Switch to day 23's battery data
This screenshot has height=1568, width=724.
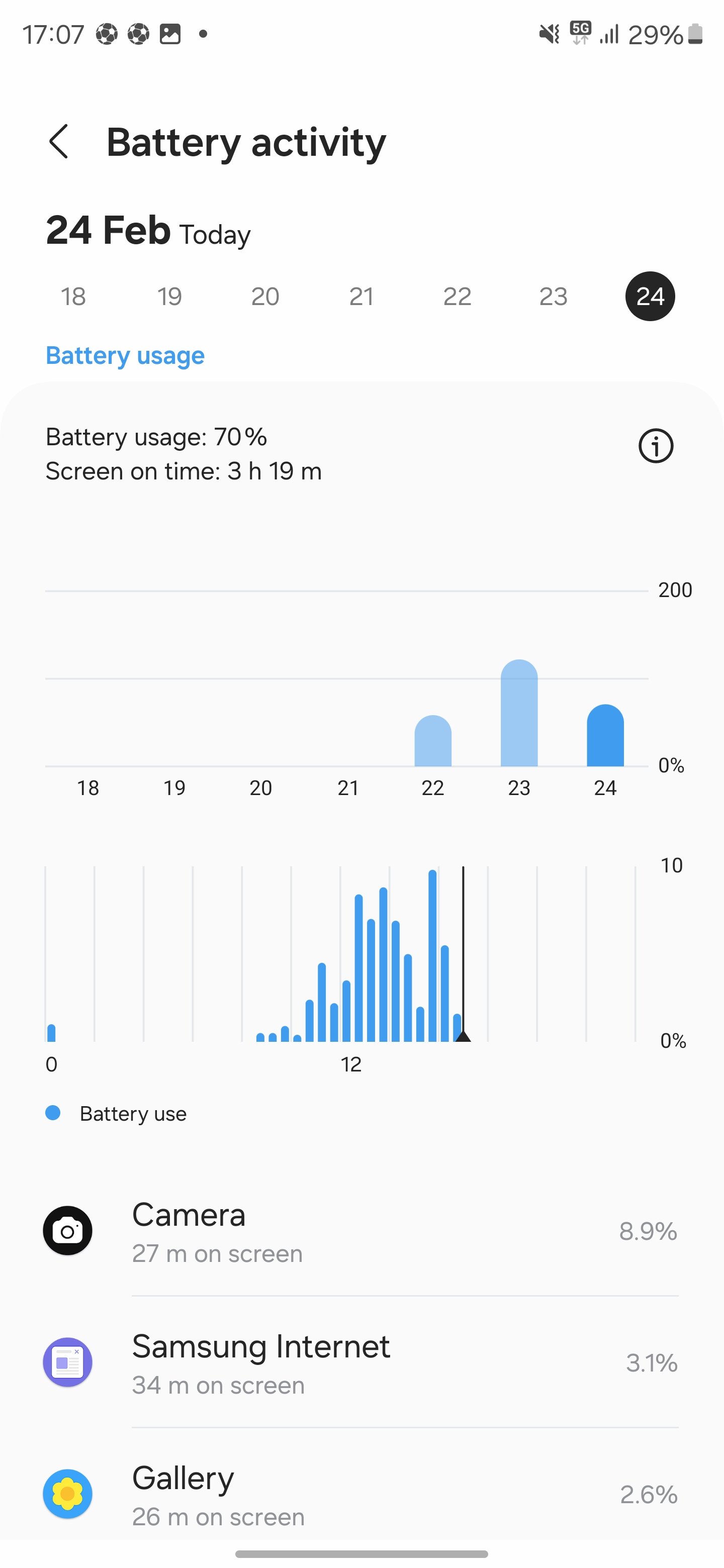[554, 297]
